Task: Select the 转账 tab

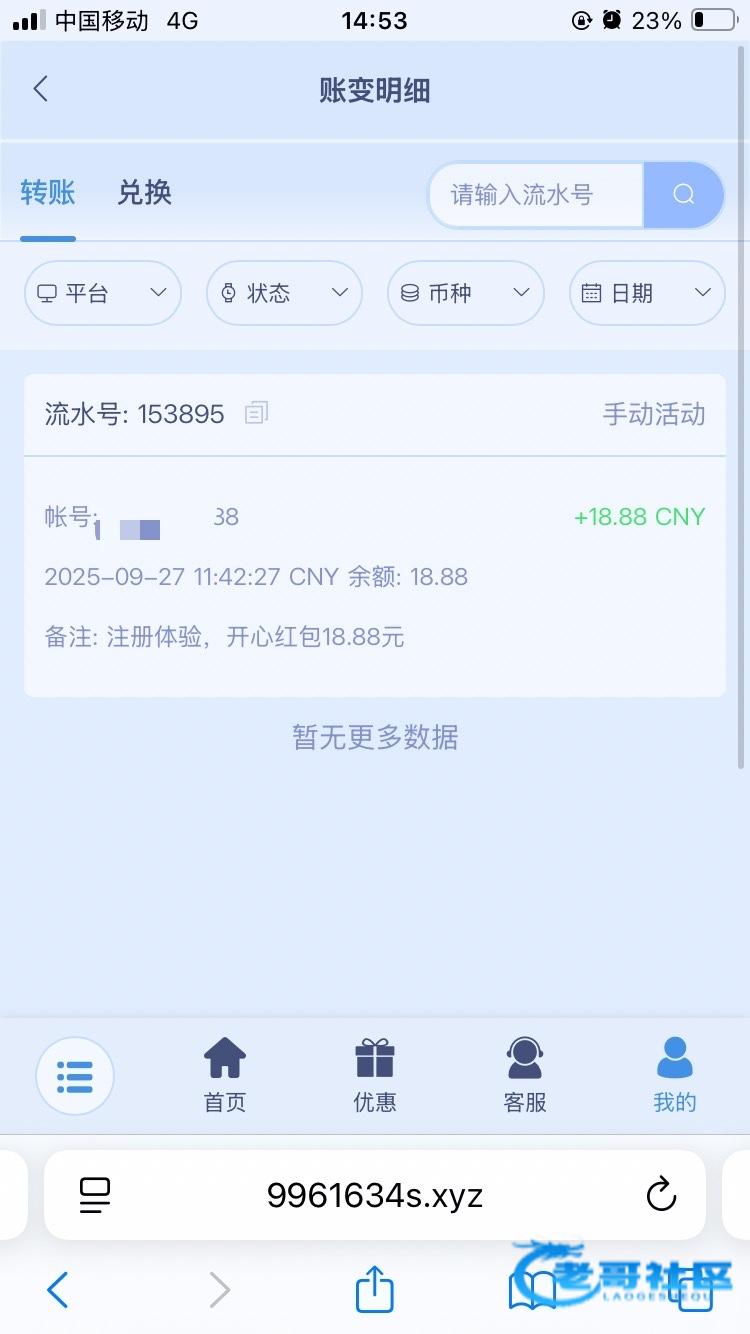Action: click(48, 192)
